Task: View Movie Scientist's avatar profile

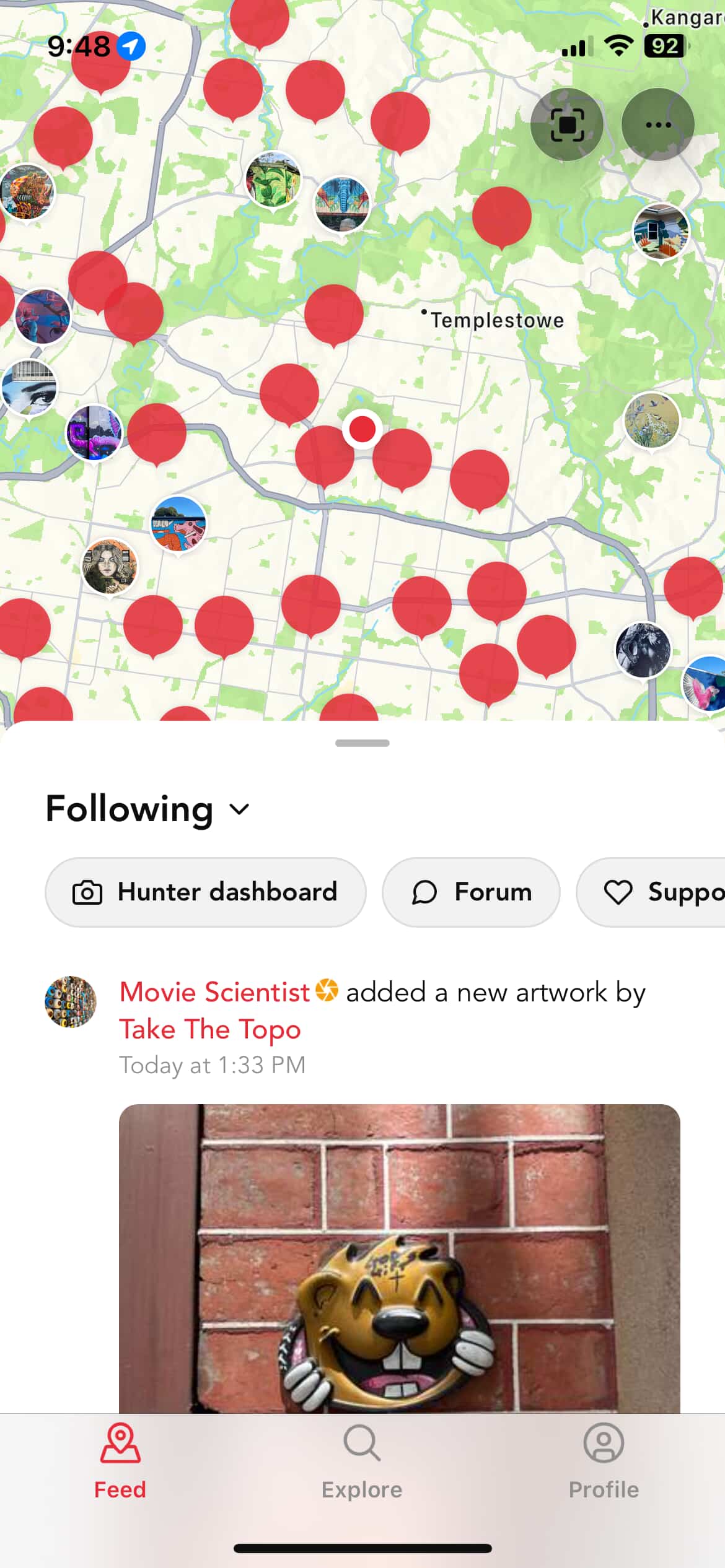Action: [x=71, y=1002]
